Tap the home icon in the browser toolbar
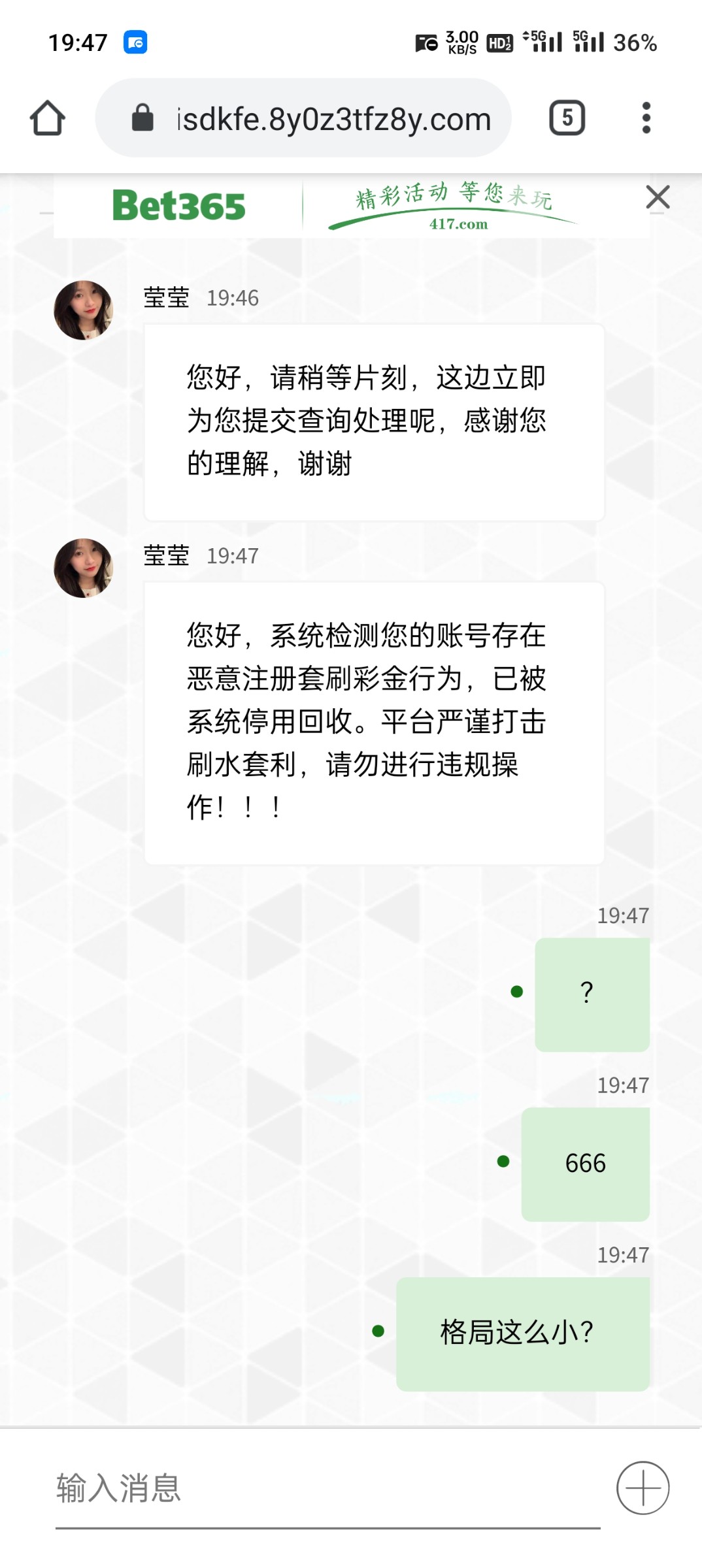The width and height of the screenshot is (702, 1568). (x=48, y=118)
